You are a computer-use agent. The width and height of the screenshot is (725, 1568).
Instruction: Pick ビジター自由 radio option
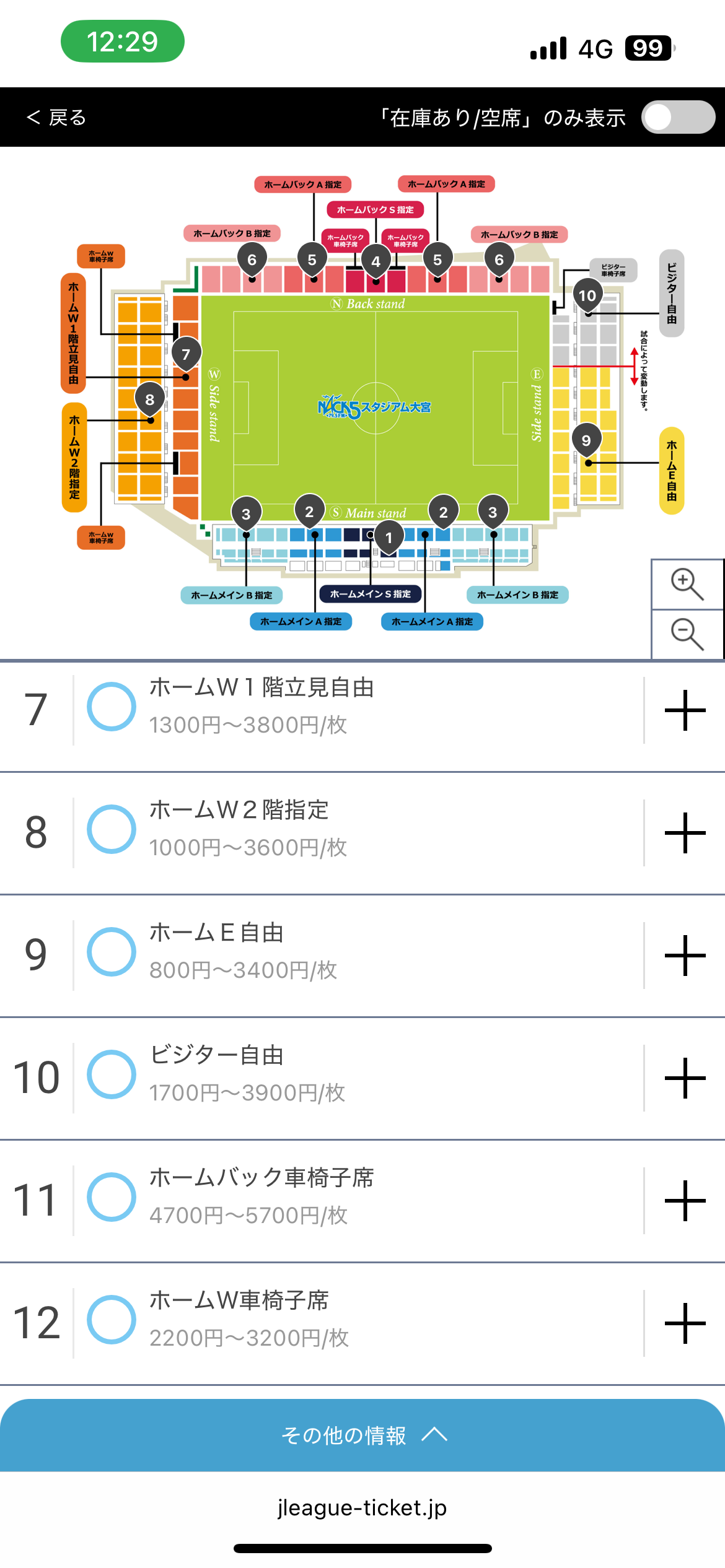coord(112,1074)
